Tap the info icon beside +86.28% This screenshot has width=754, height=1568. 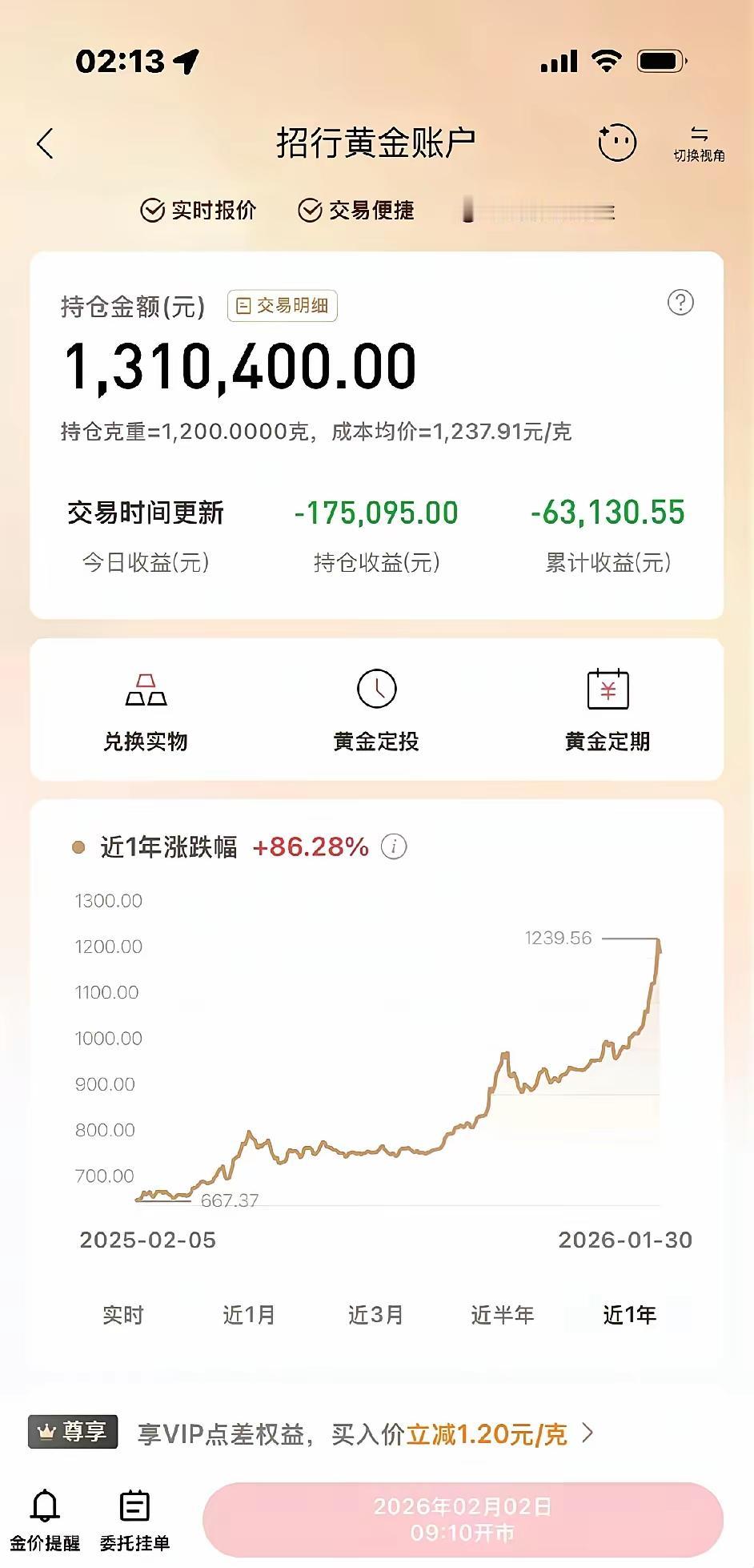(x=393, y=846)
